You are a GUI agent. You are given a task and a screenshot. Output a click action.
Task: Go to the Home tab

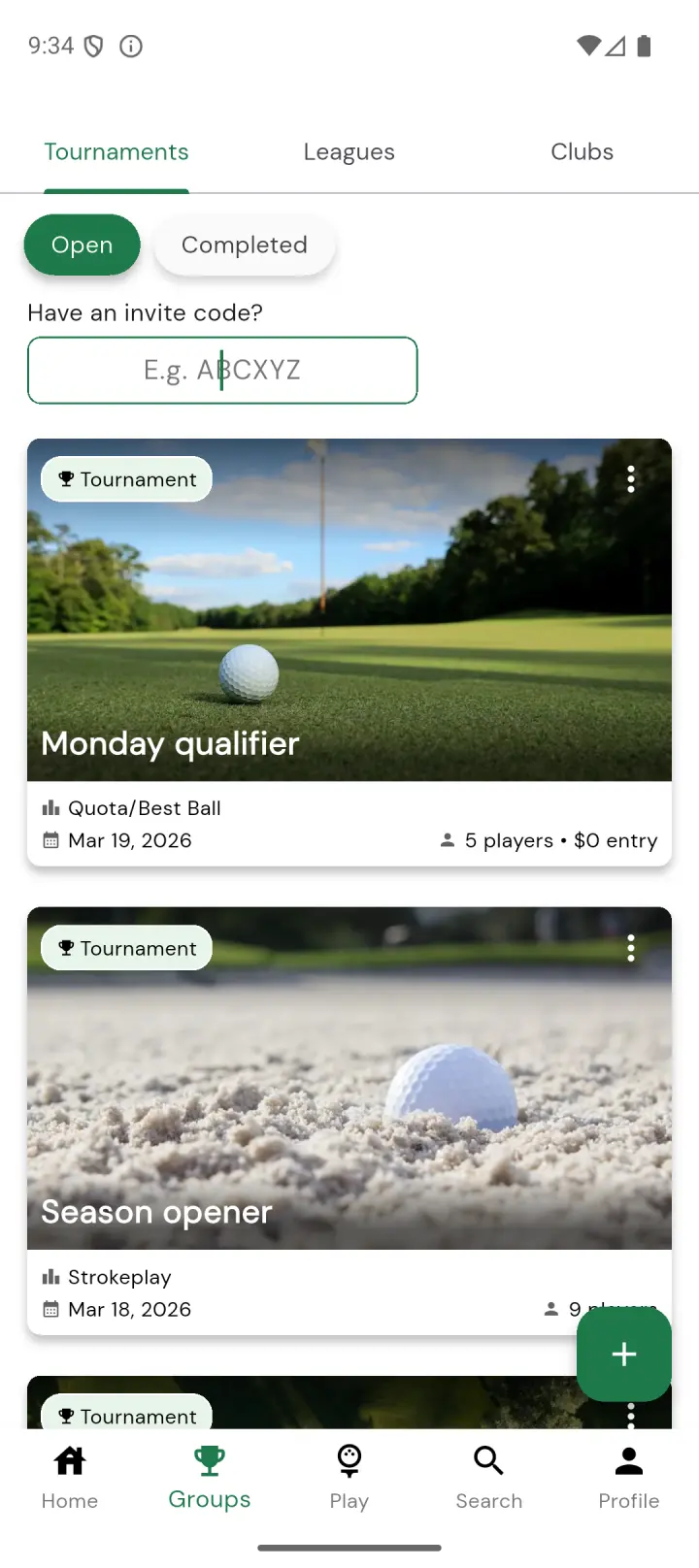coord(70,1477)
